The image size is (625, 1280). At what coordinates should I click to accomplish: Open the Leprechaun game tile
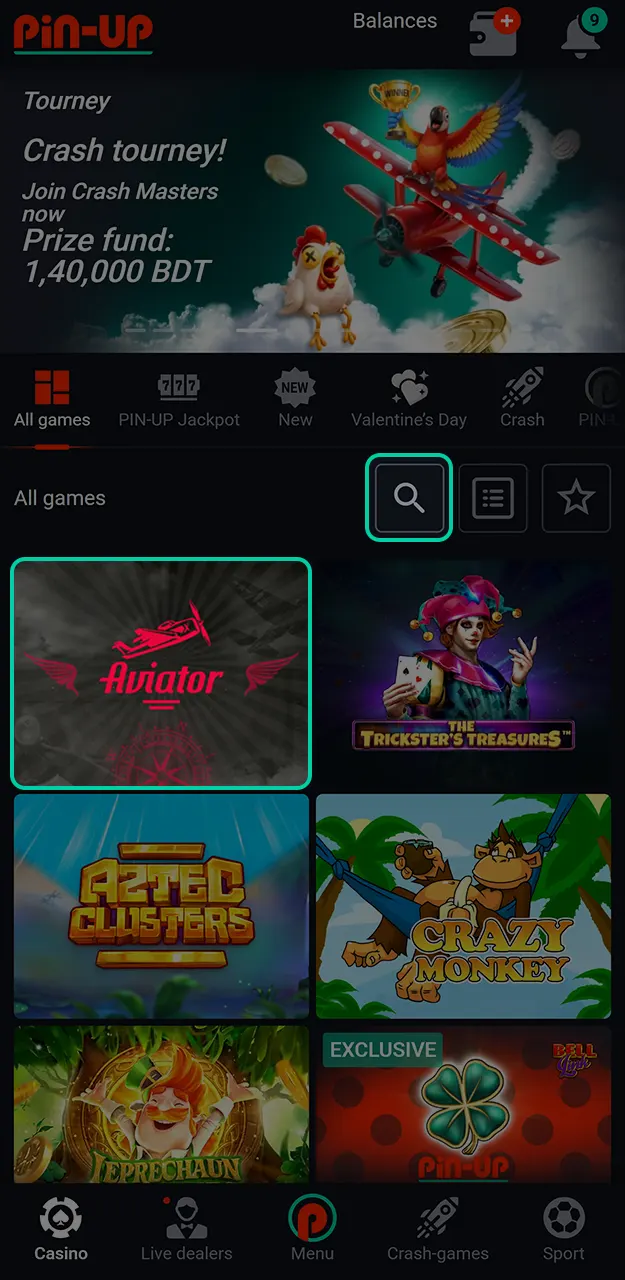pyautogui.click(x=161, y=1103)
